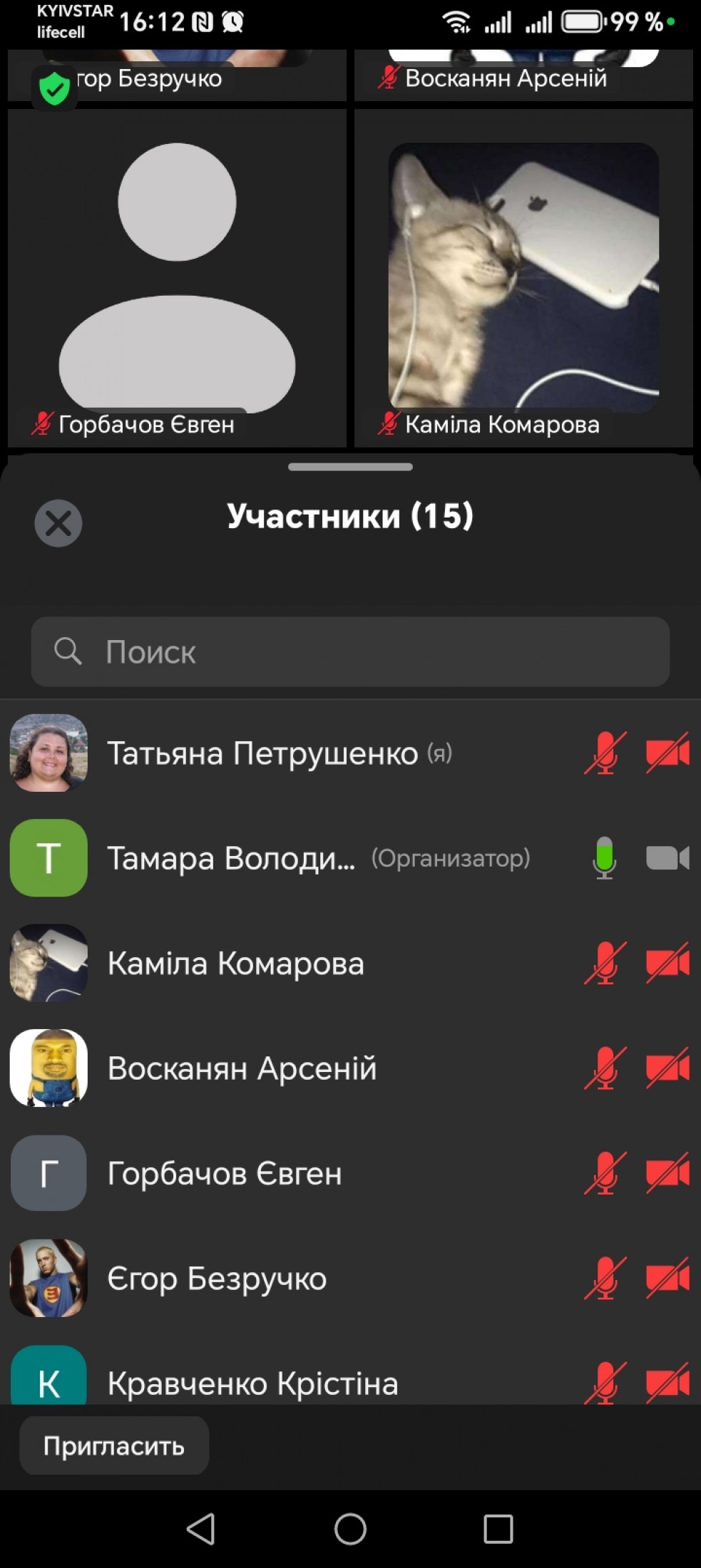
Task: Tap the Поиск search field
Action: point(349,651)
